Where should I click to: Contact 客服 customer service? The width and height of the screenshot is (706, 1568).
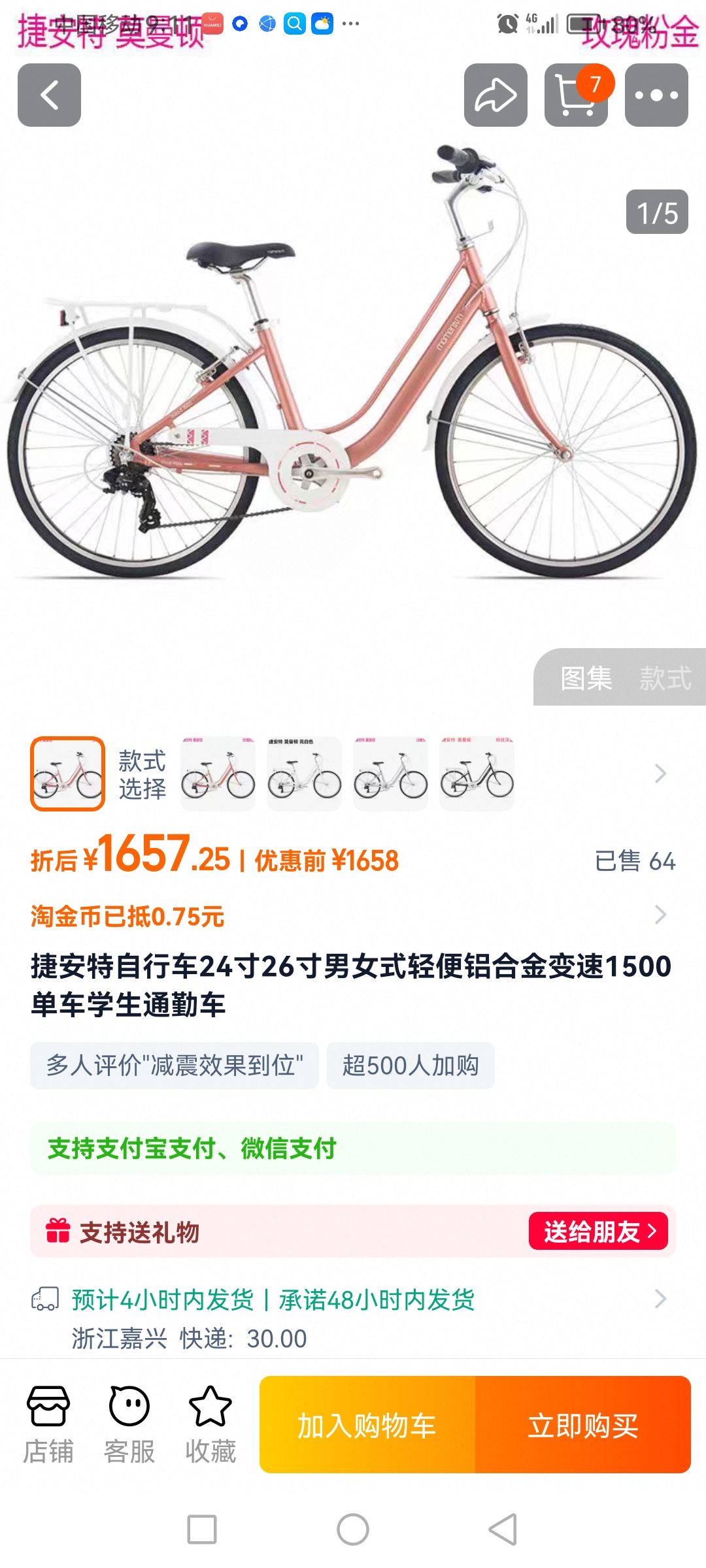pyautogui.click(x=129, y=1424)
